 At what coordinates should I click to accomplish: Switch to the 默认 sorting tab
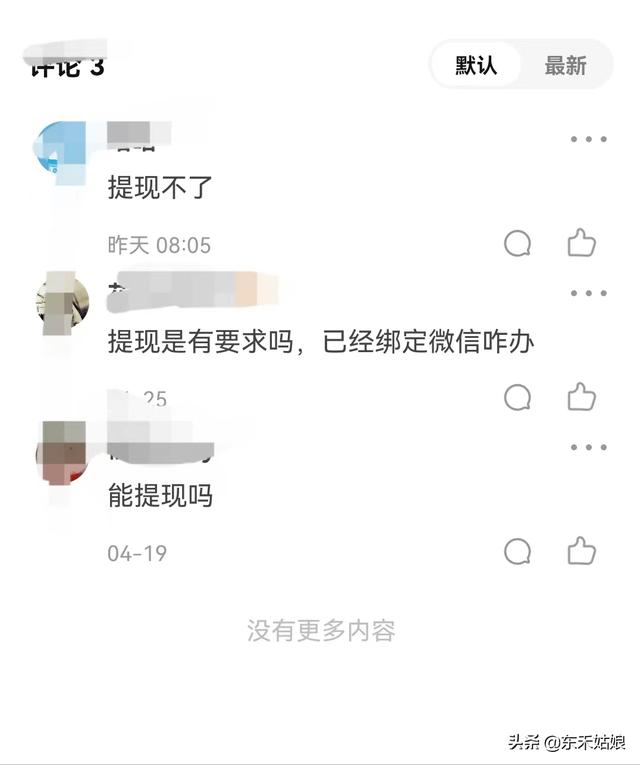[x=476, y=66]
